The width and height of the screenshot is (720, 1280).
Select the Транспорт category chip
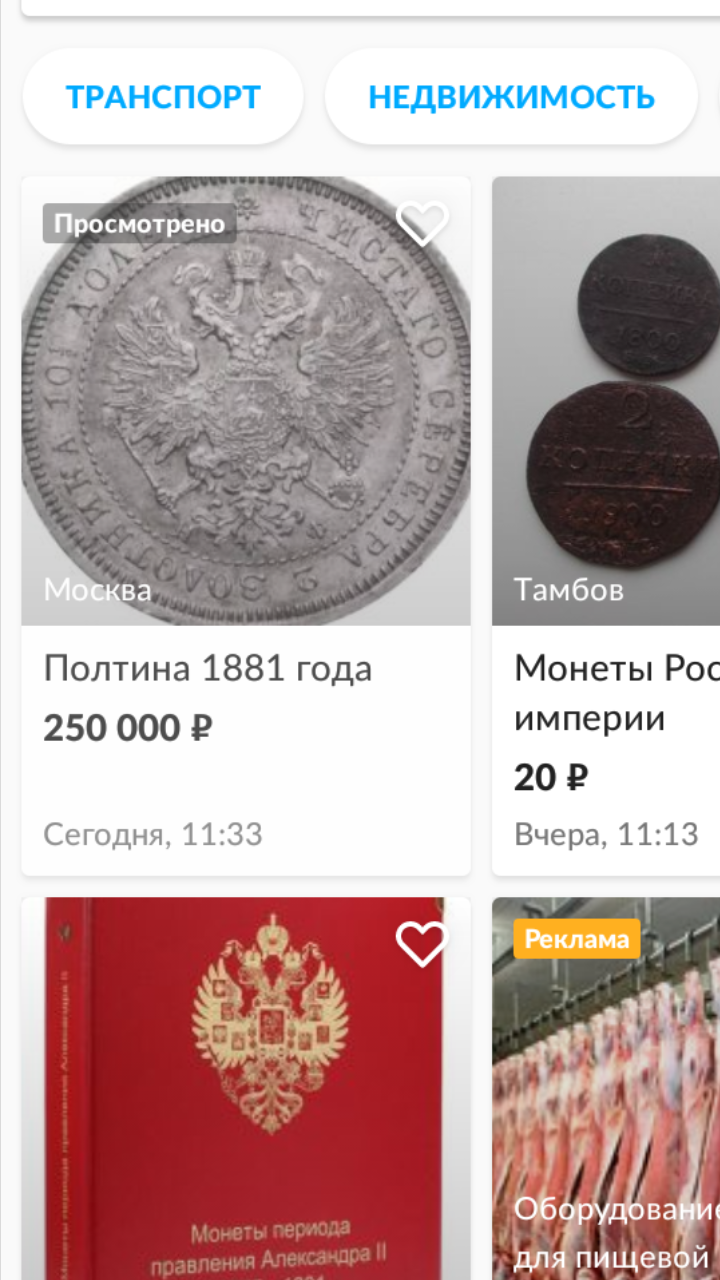(163, 97)
